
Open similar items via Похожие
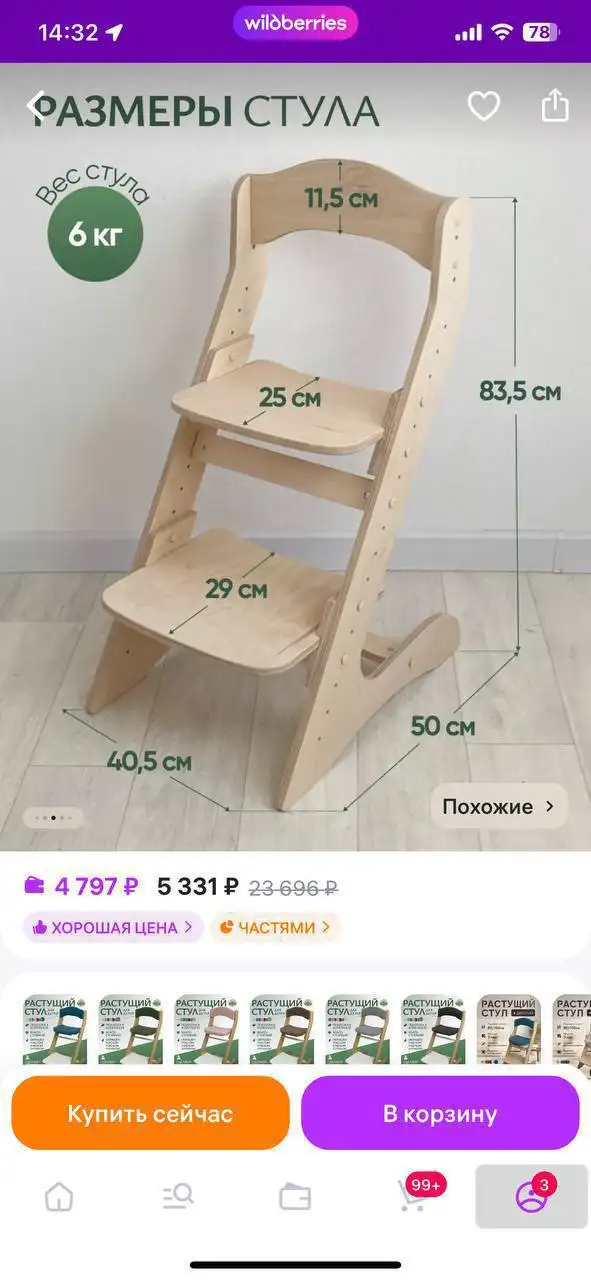[x=499, y=806]
